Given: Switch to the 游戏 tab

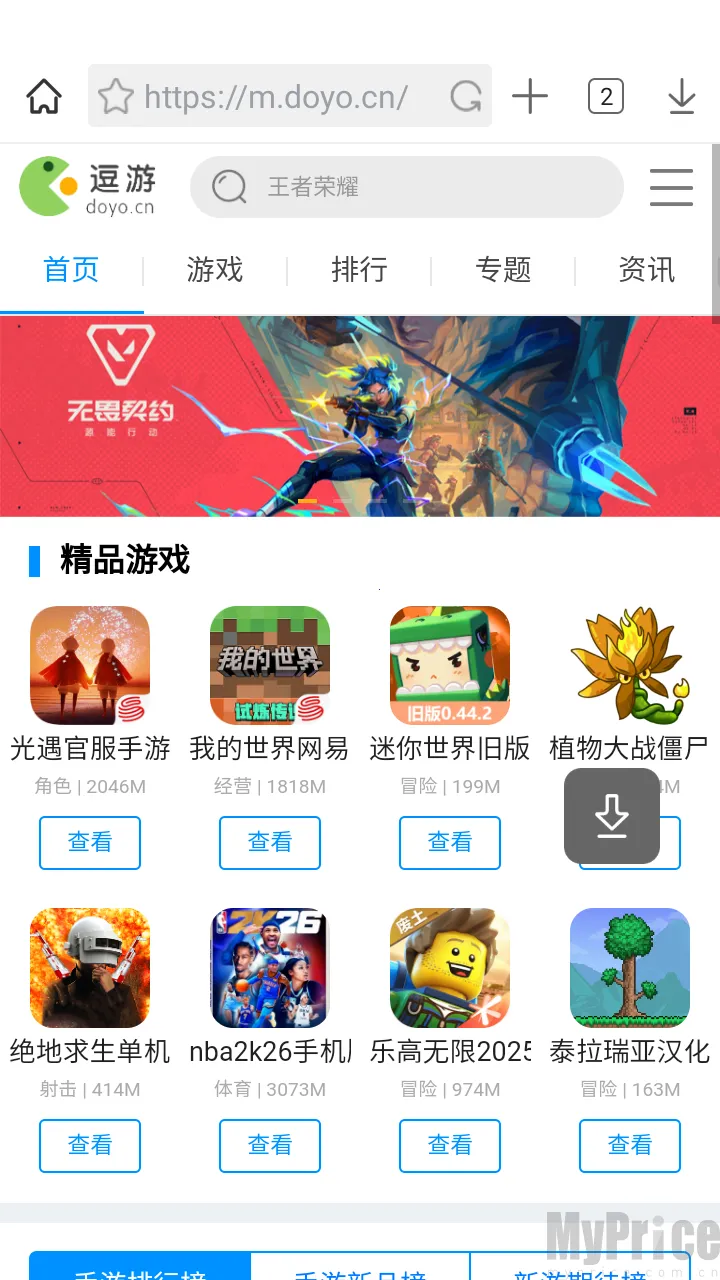Looking at the screenshot, I should click(214, 270).
